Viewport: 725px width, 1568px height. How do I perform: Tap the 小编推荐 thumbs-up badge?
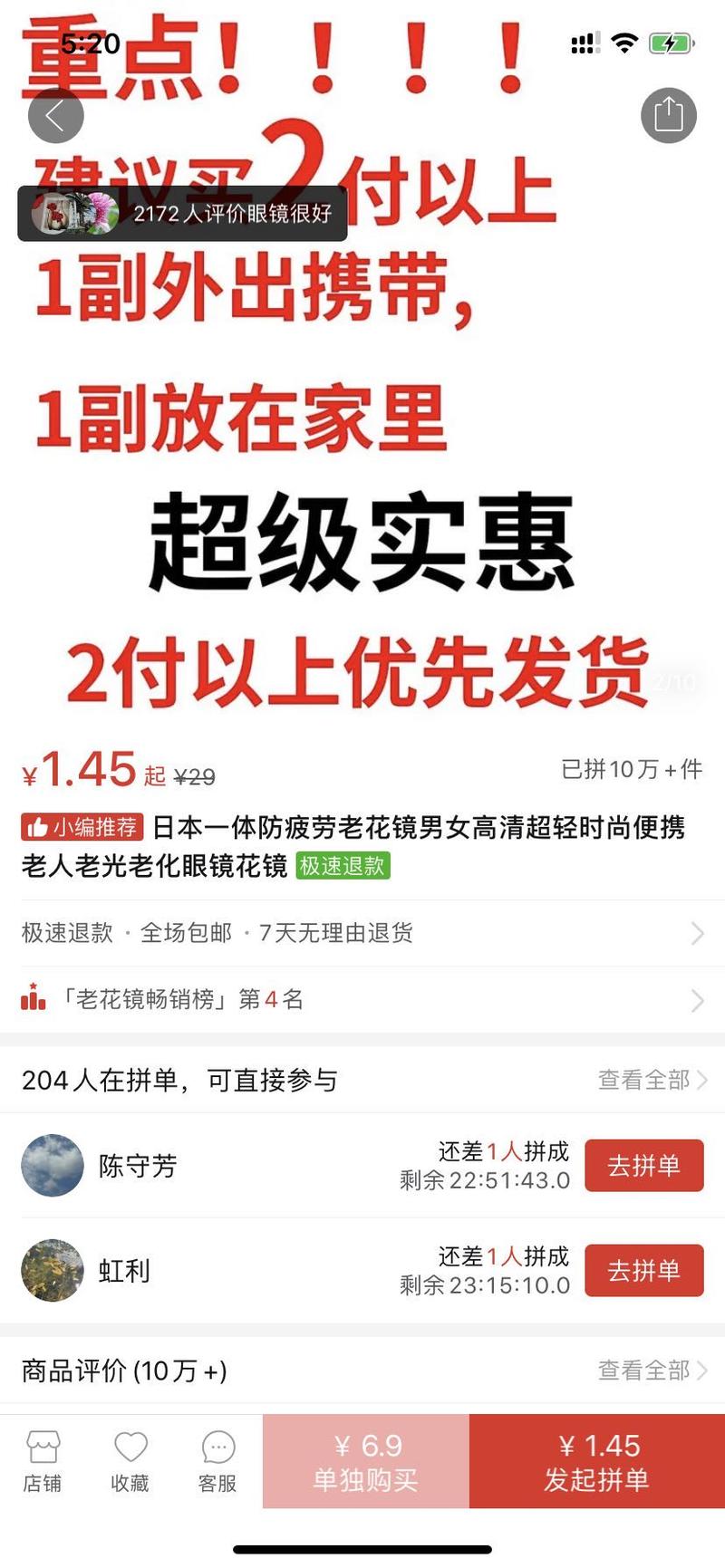click(x=83, y=827)
